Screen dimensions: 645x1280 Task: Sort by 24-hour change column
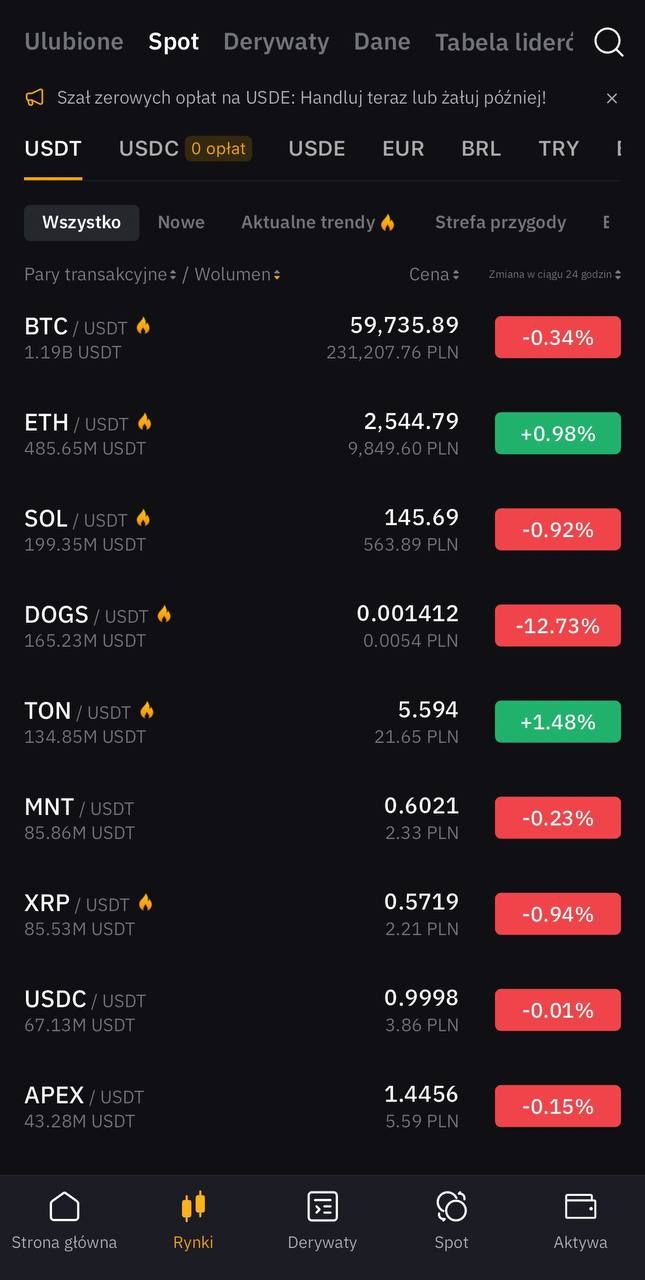pos(554,275)
